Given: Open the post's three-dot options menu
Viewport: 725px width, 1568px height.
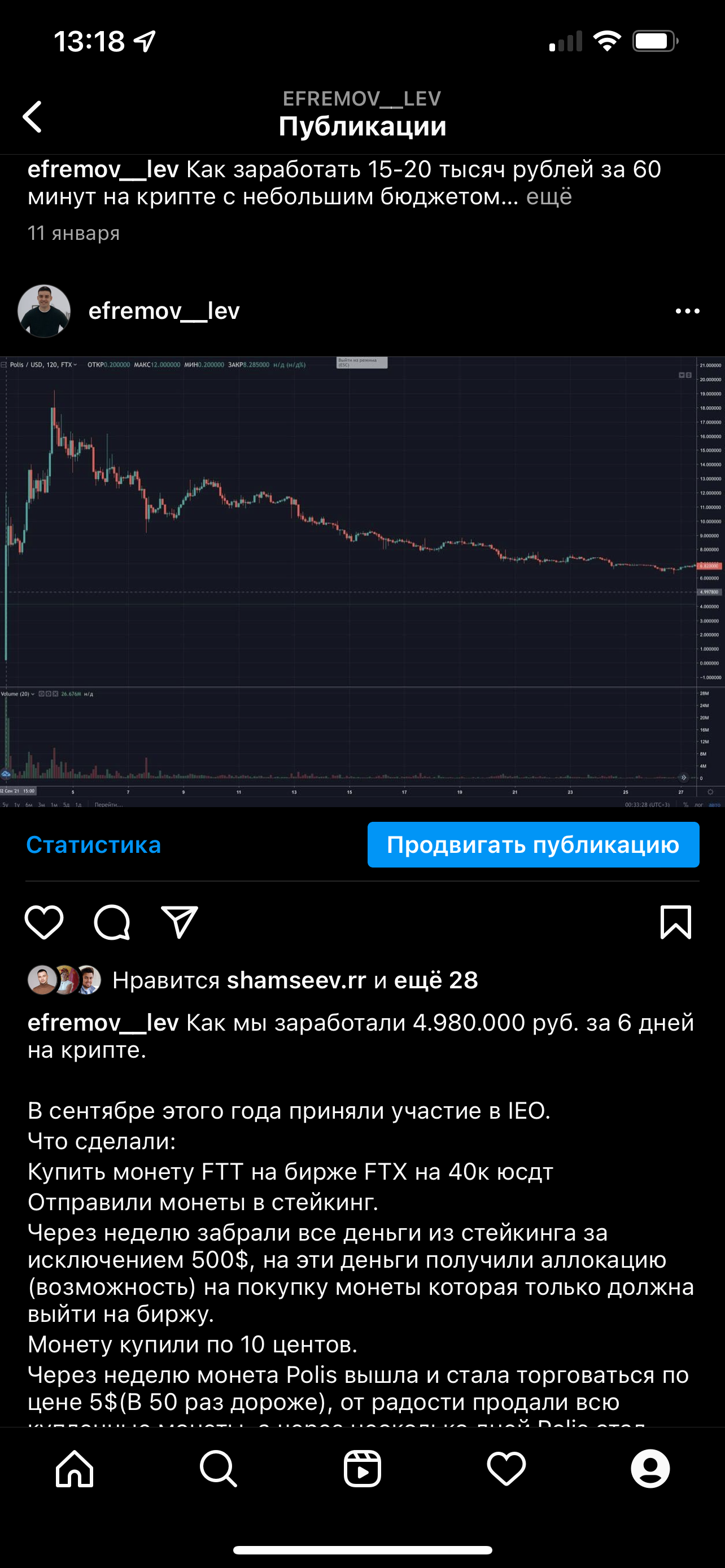Looking at the screenshot, I should coord(687,311).
